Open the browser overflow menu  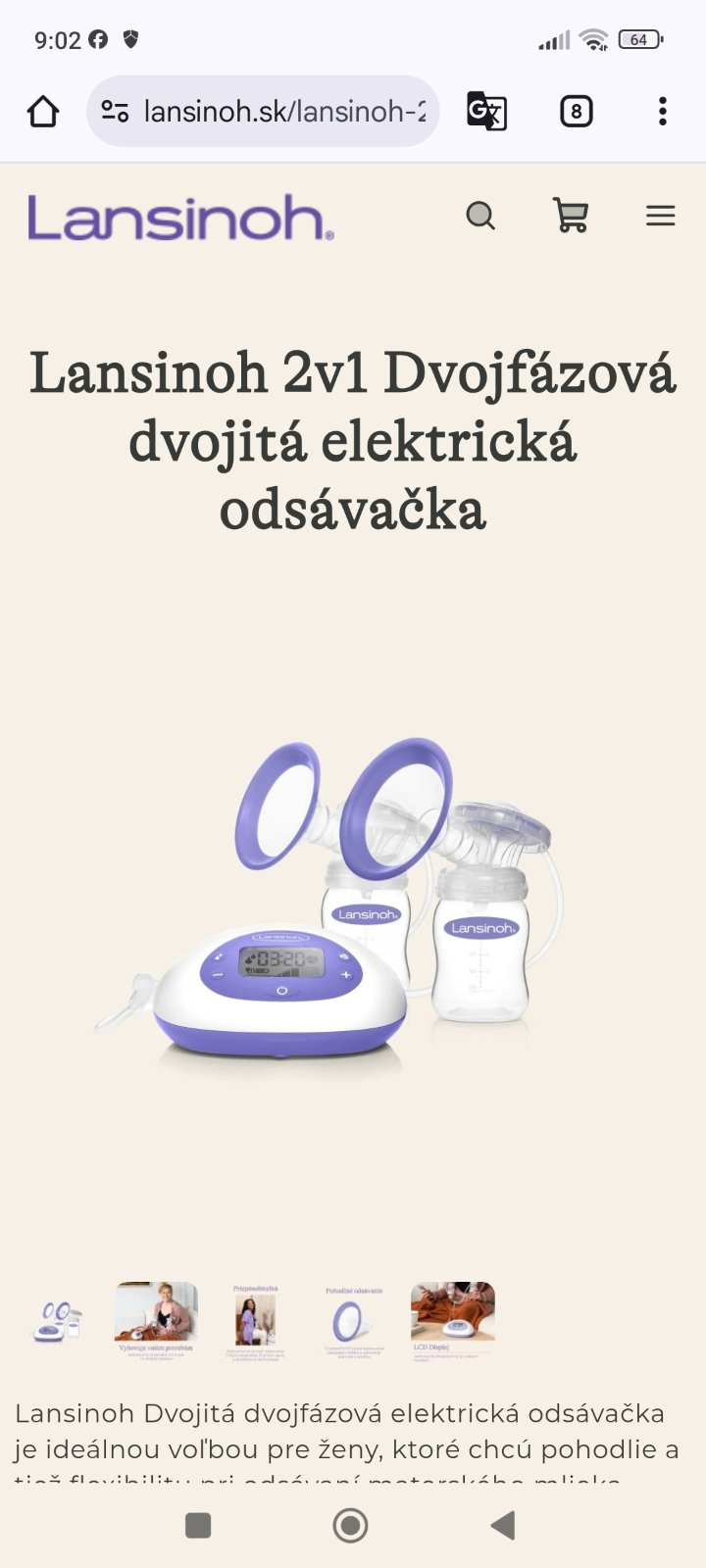coord(663,112)
